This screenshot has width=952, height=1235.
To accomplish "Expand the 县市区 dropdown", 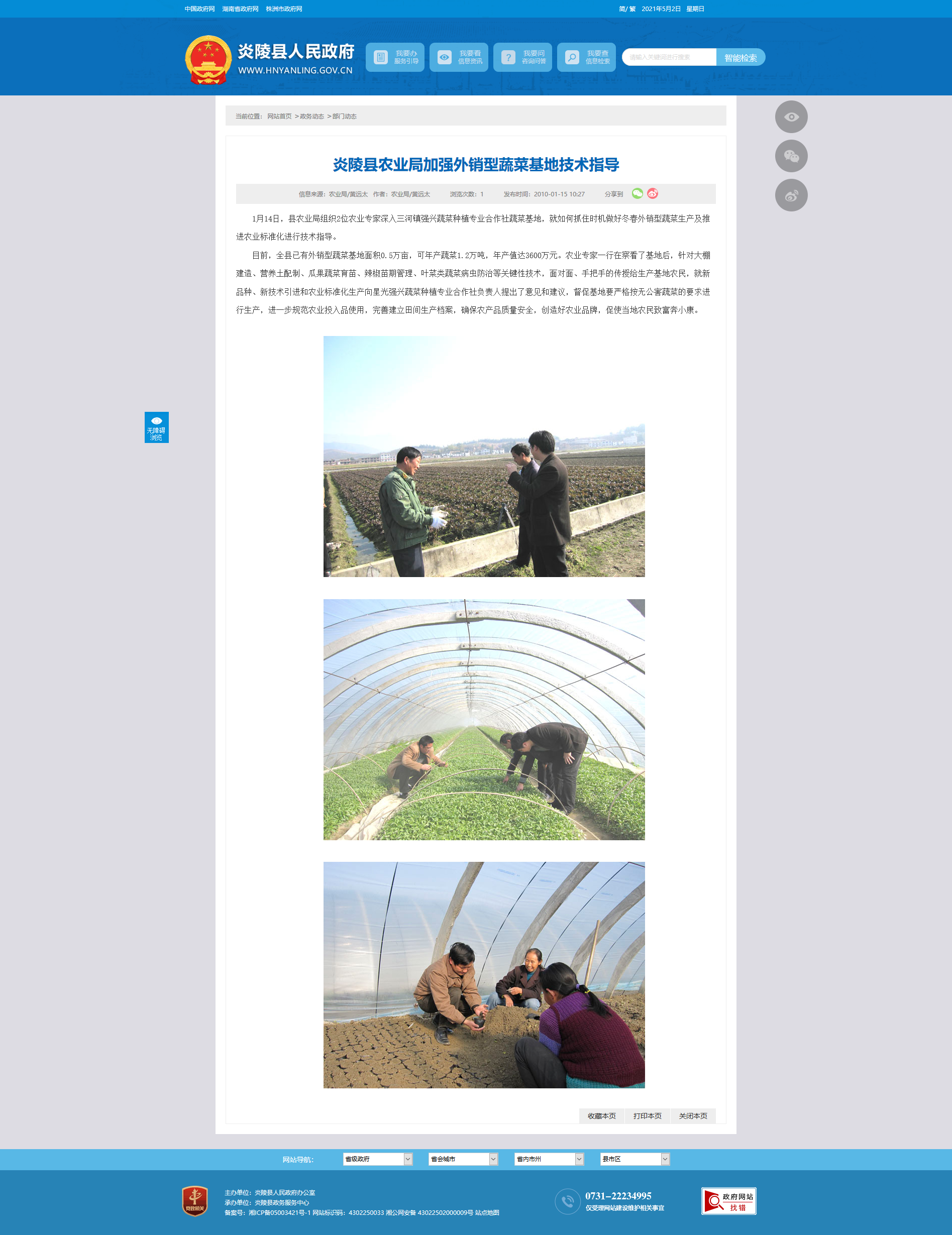I will [x=634, y=1159].
